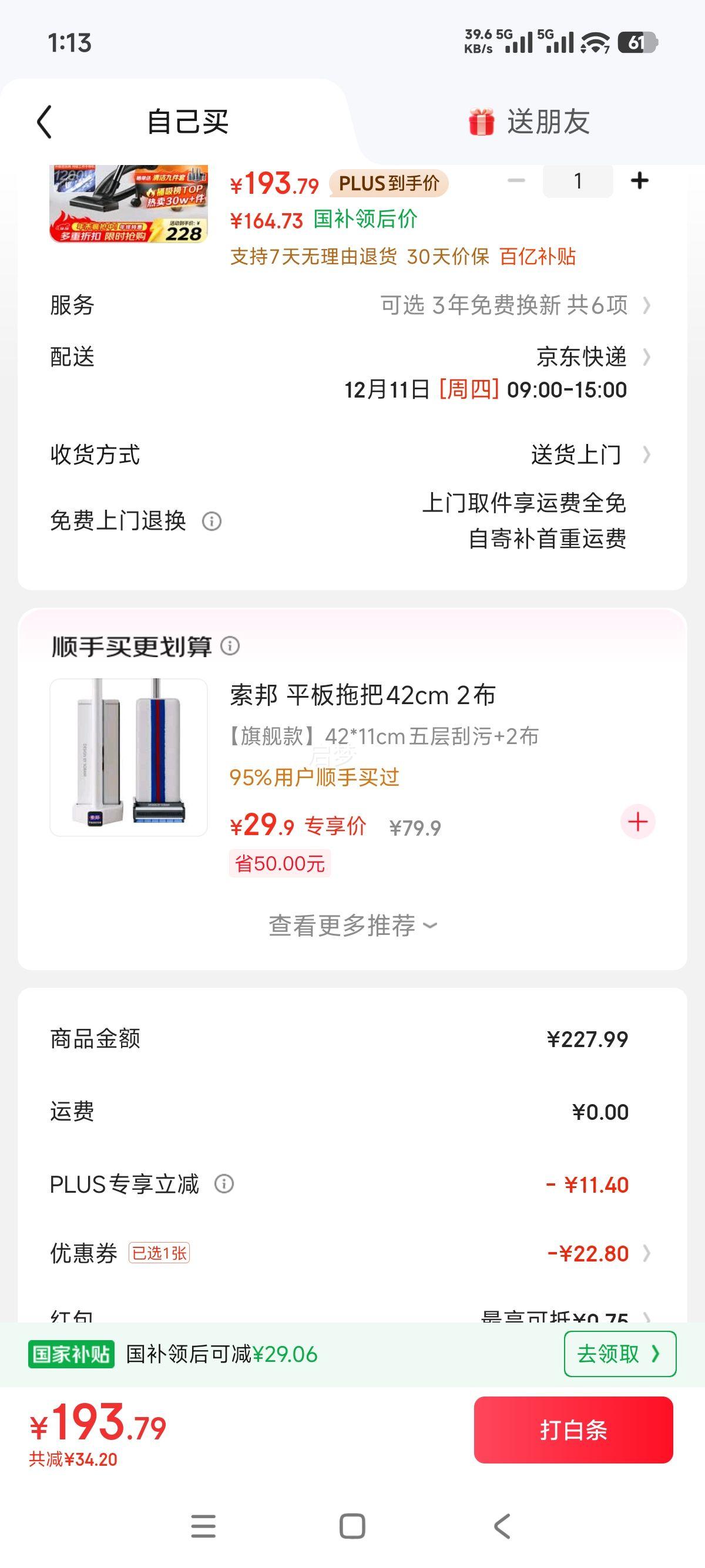
Task: Expand 查看更多推荐 recommendations
Action: 352,926
